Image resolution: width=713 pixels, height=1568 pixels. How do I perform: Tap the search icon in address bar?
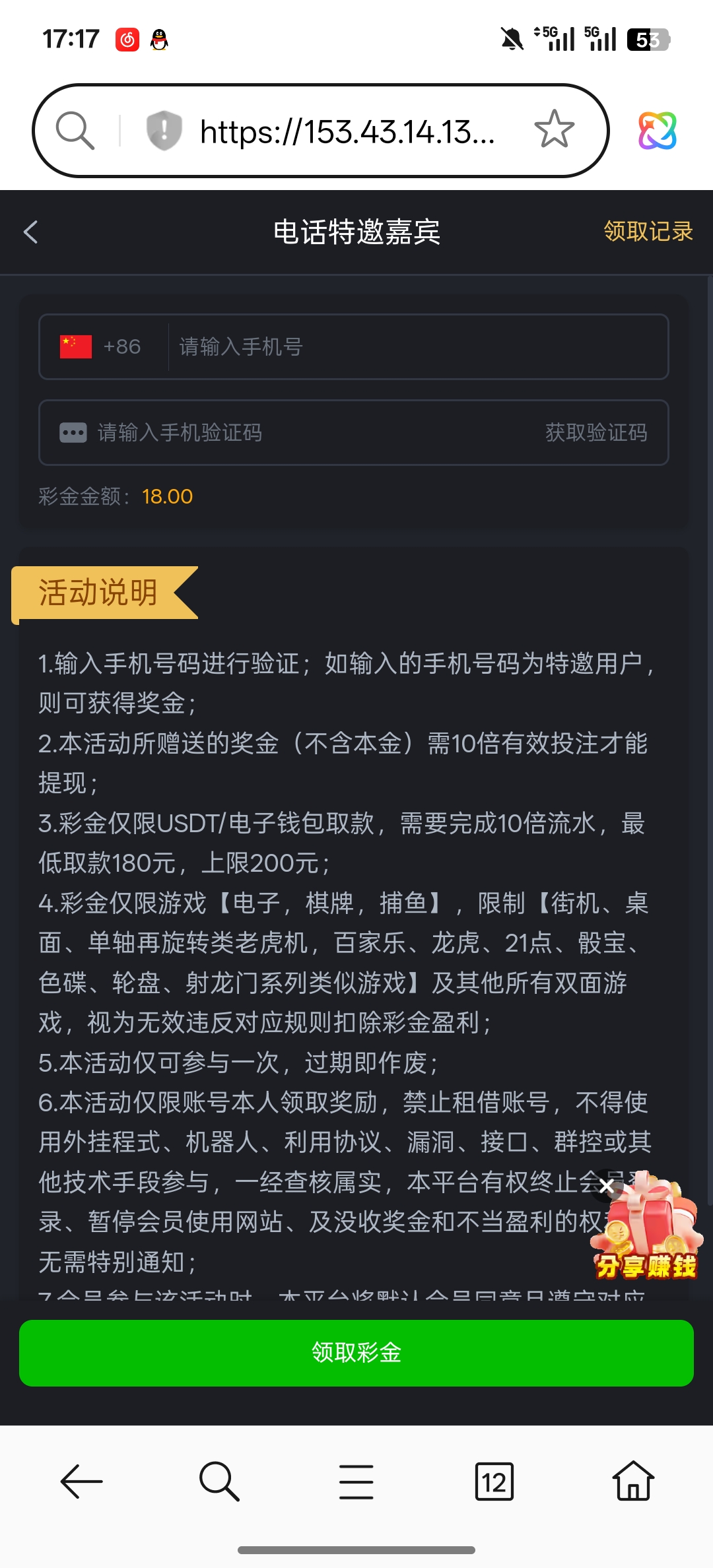[75, 130]
